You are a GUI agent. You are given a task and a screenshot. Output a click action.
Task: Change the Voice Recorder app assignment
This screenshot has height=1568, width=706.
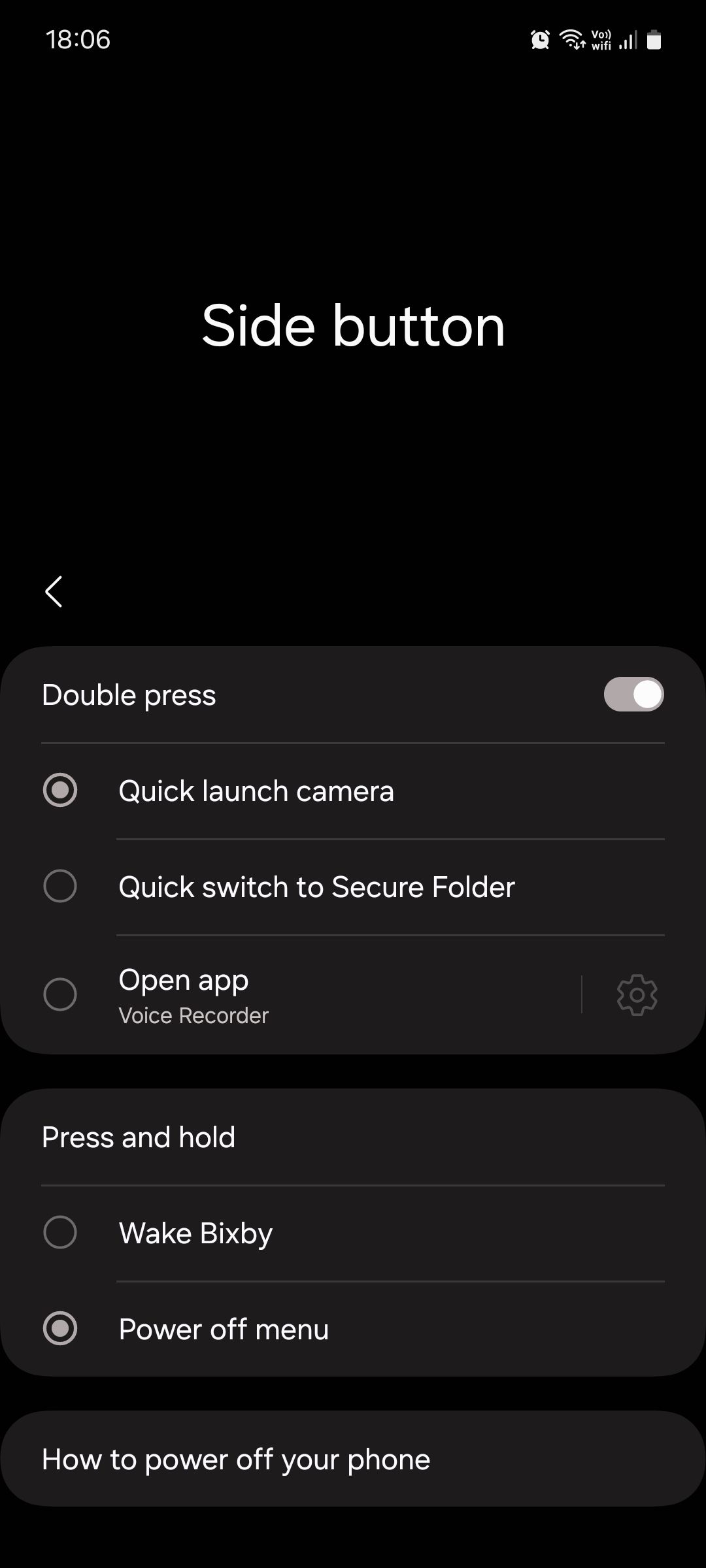pos(636,994)
